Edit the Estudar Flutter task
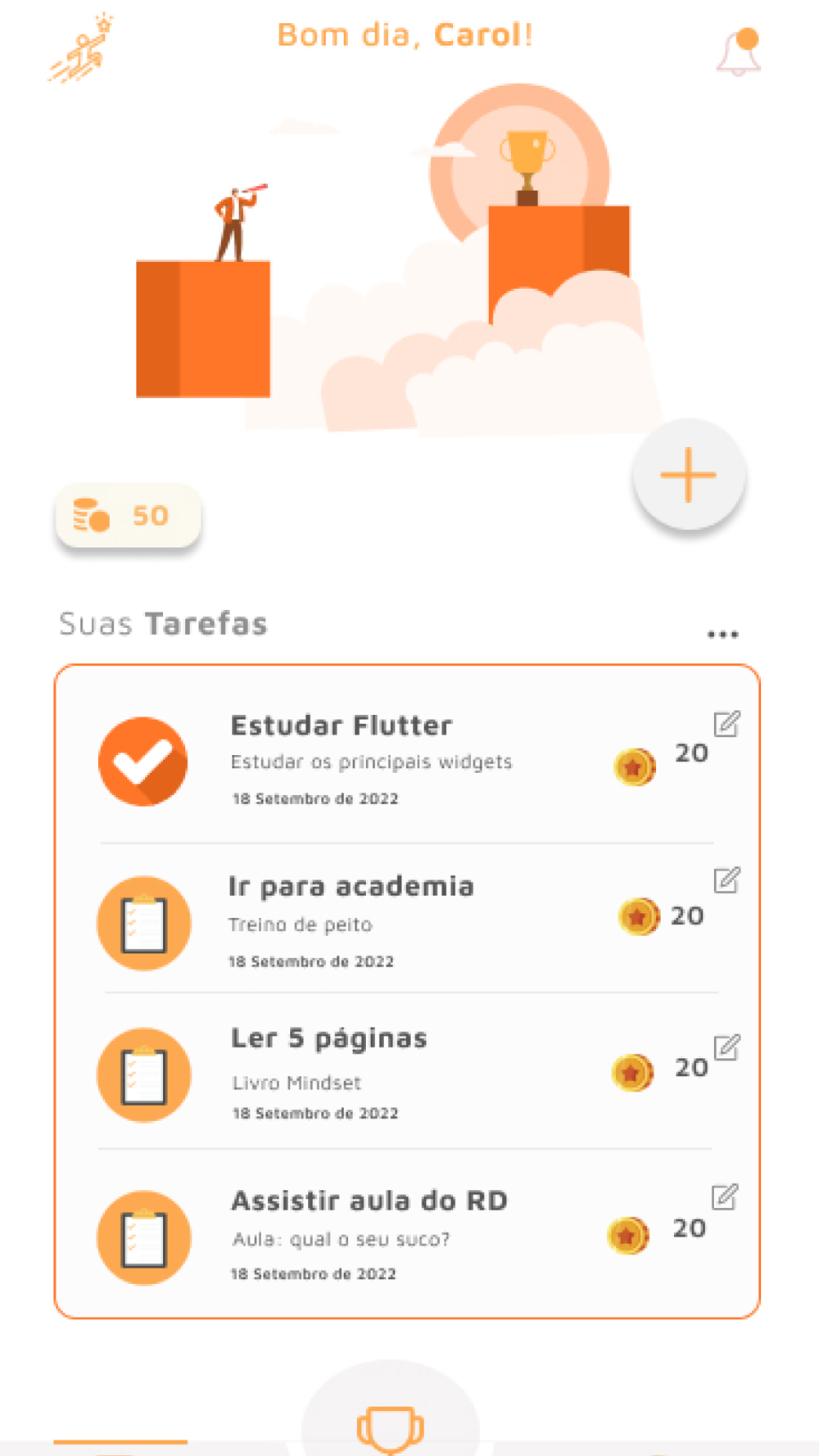This screenshot has width=819, height=1456. coord(726,724)
